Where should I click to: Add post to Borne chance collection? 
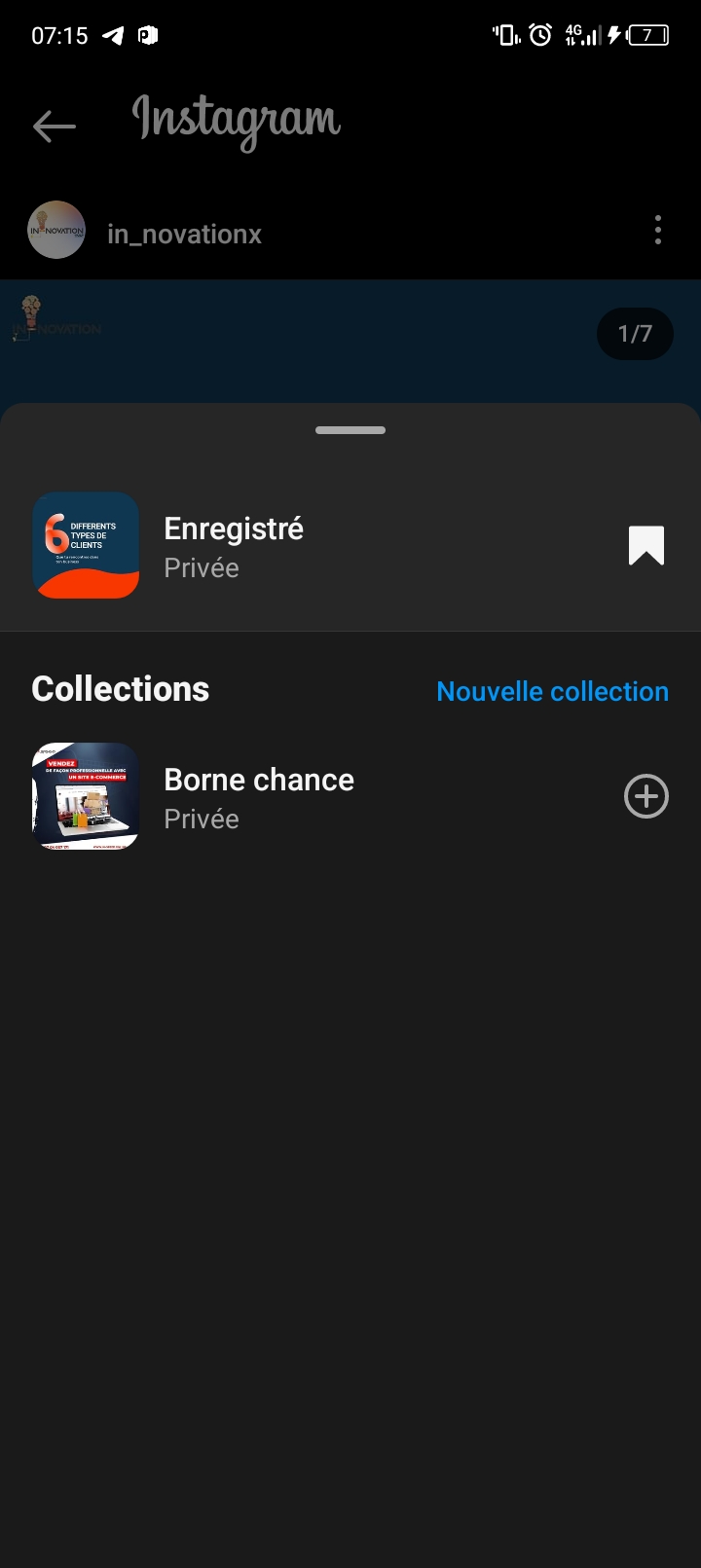646,797
